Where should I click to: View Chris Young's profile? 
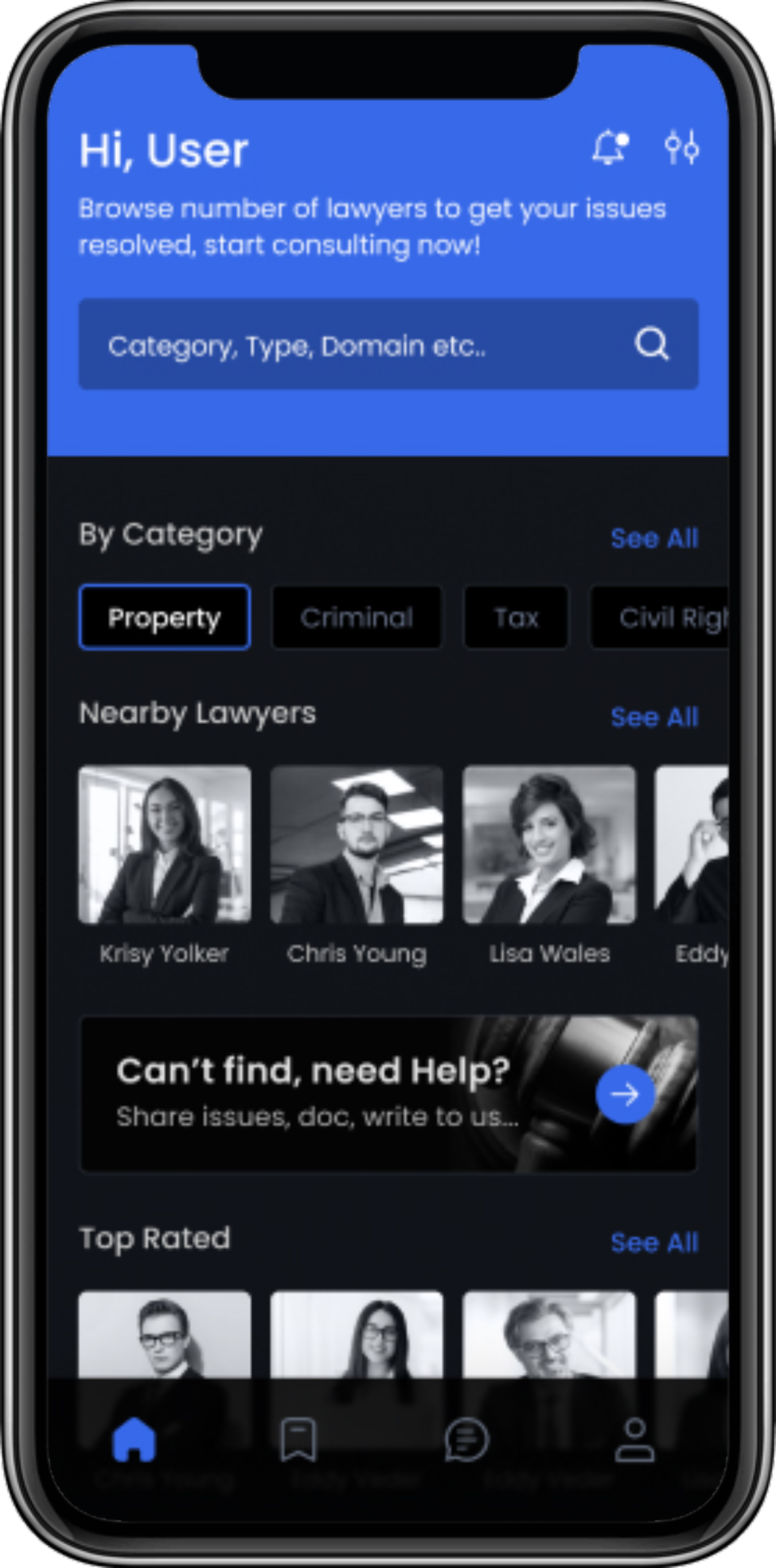click(357, 845)
